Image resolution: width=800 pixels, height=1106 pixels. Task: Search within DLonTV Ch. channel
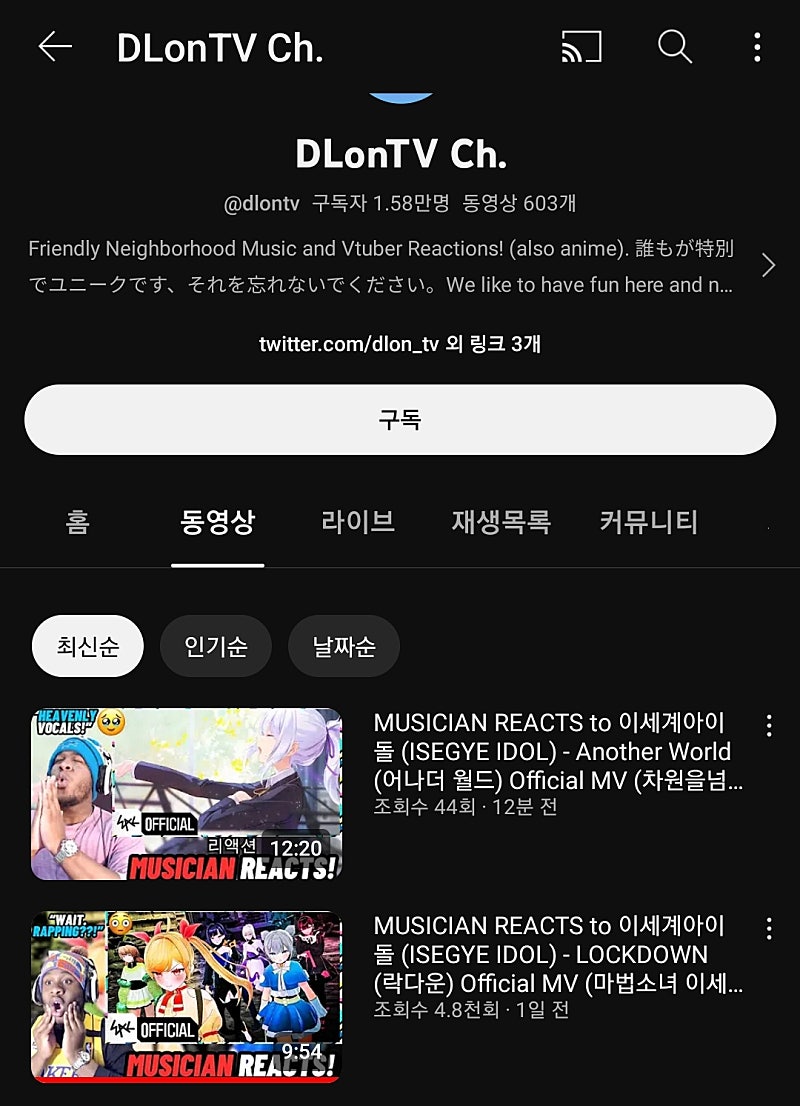[675, 47]
